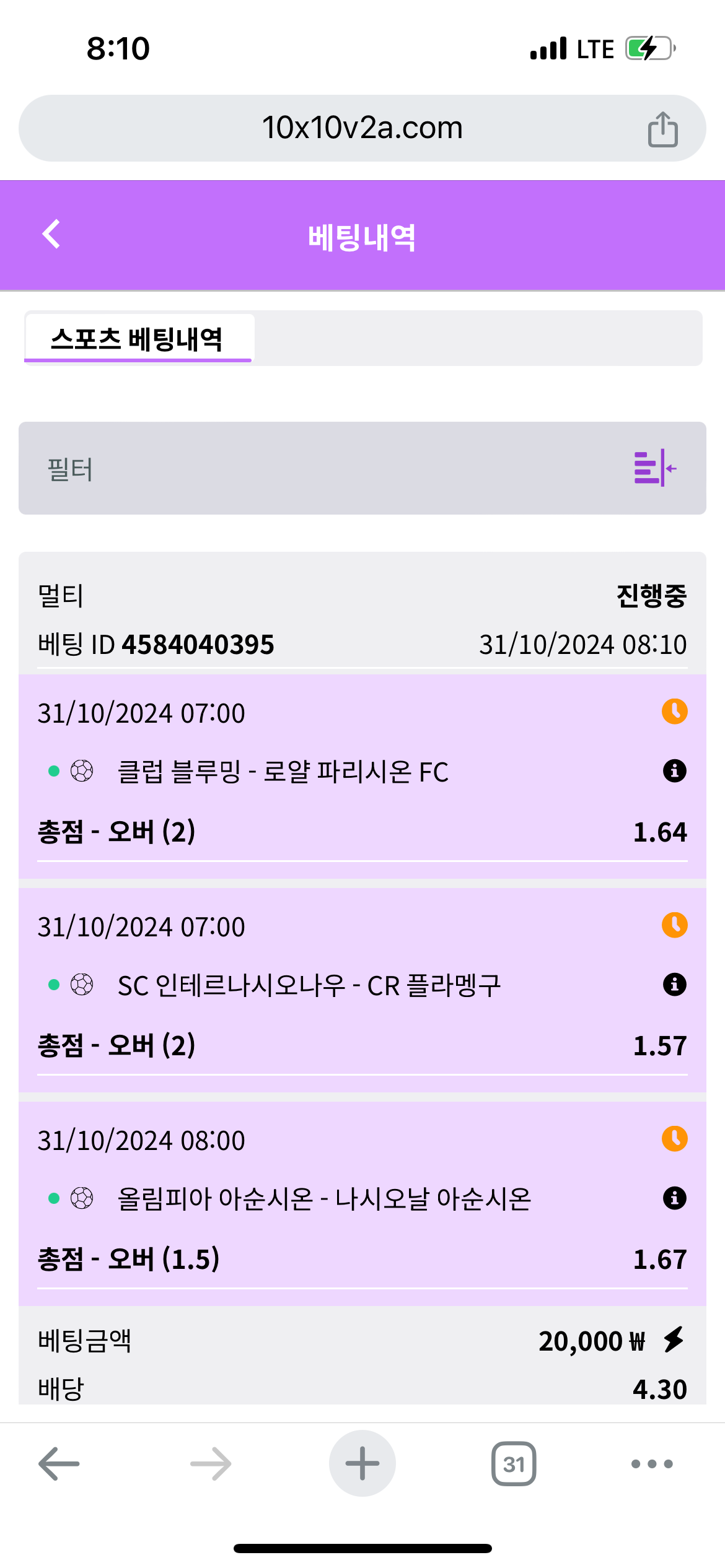This screenshot has width=725, height=1568.
Task: Select the 스포츠 베팅내역 tab
Action: point(138,339)
